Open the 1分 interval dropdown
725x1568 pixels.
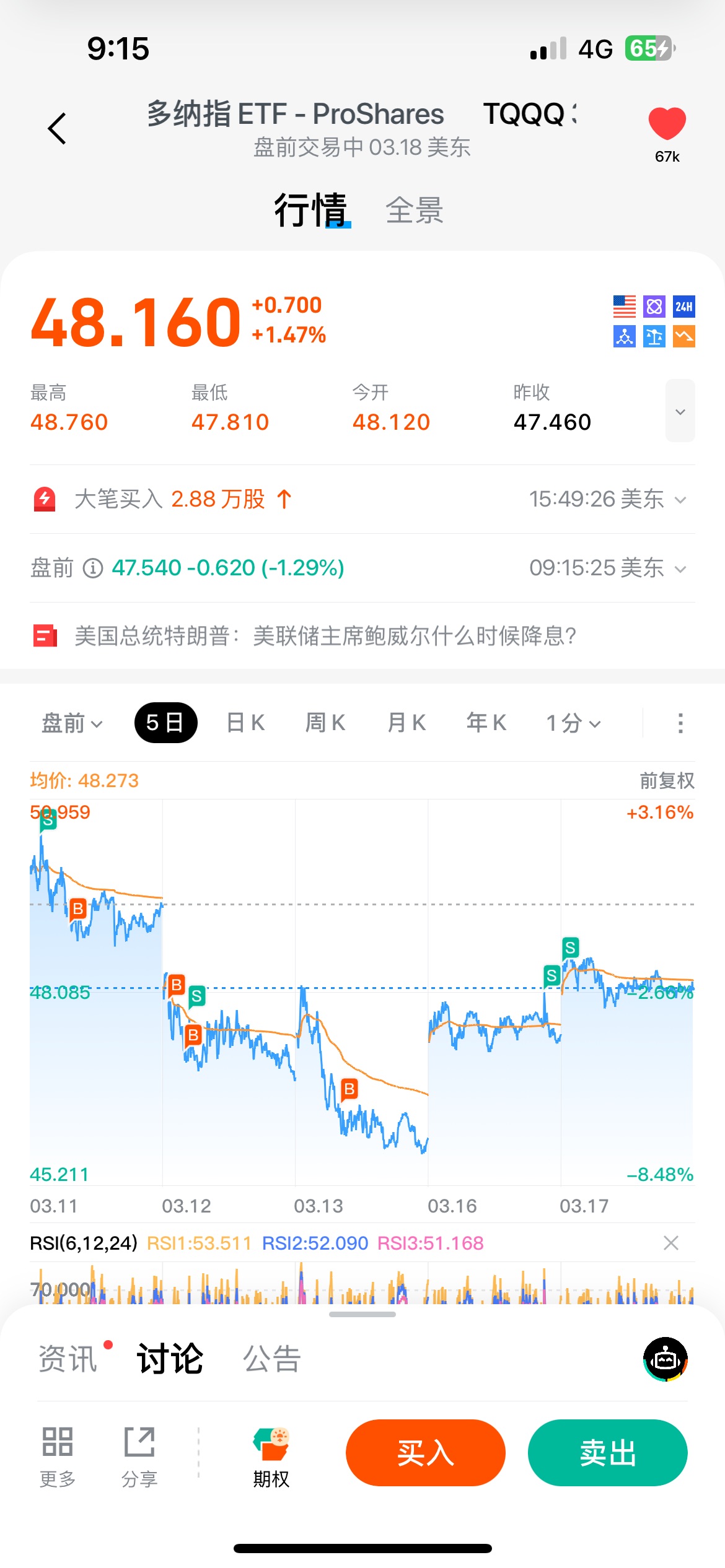[x=573, y=723]
